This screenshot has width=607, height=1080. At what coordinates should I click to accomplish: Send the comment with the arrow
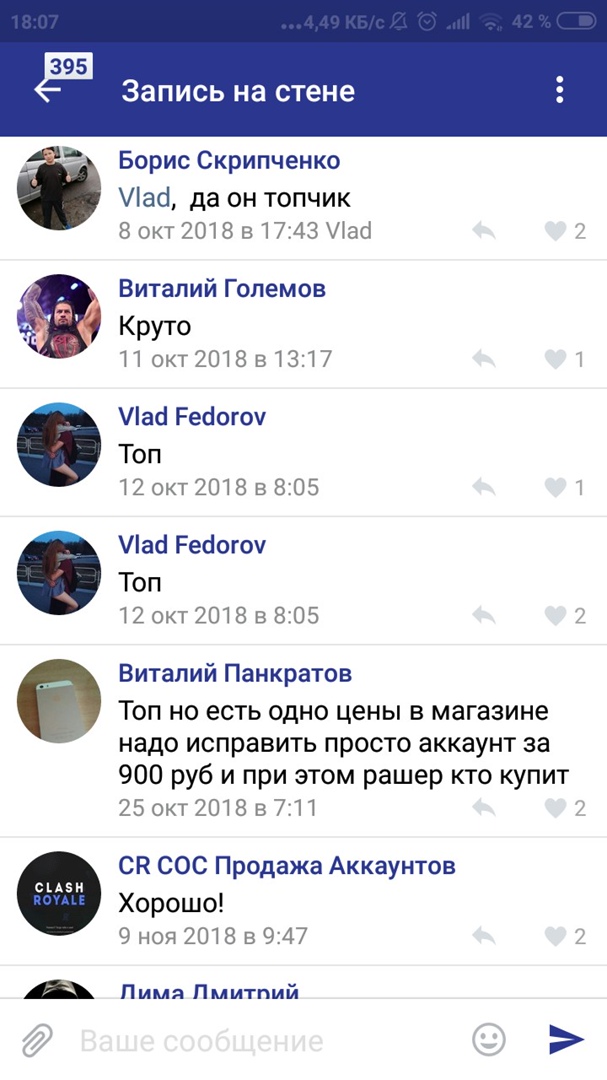tap(566, 1040)
